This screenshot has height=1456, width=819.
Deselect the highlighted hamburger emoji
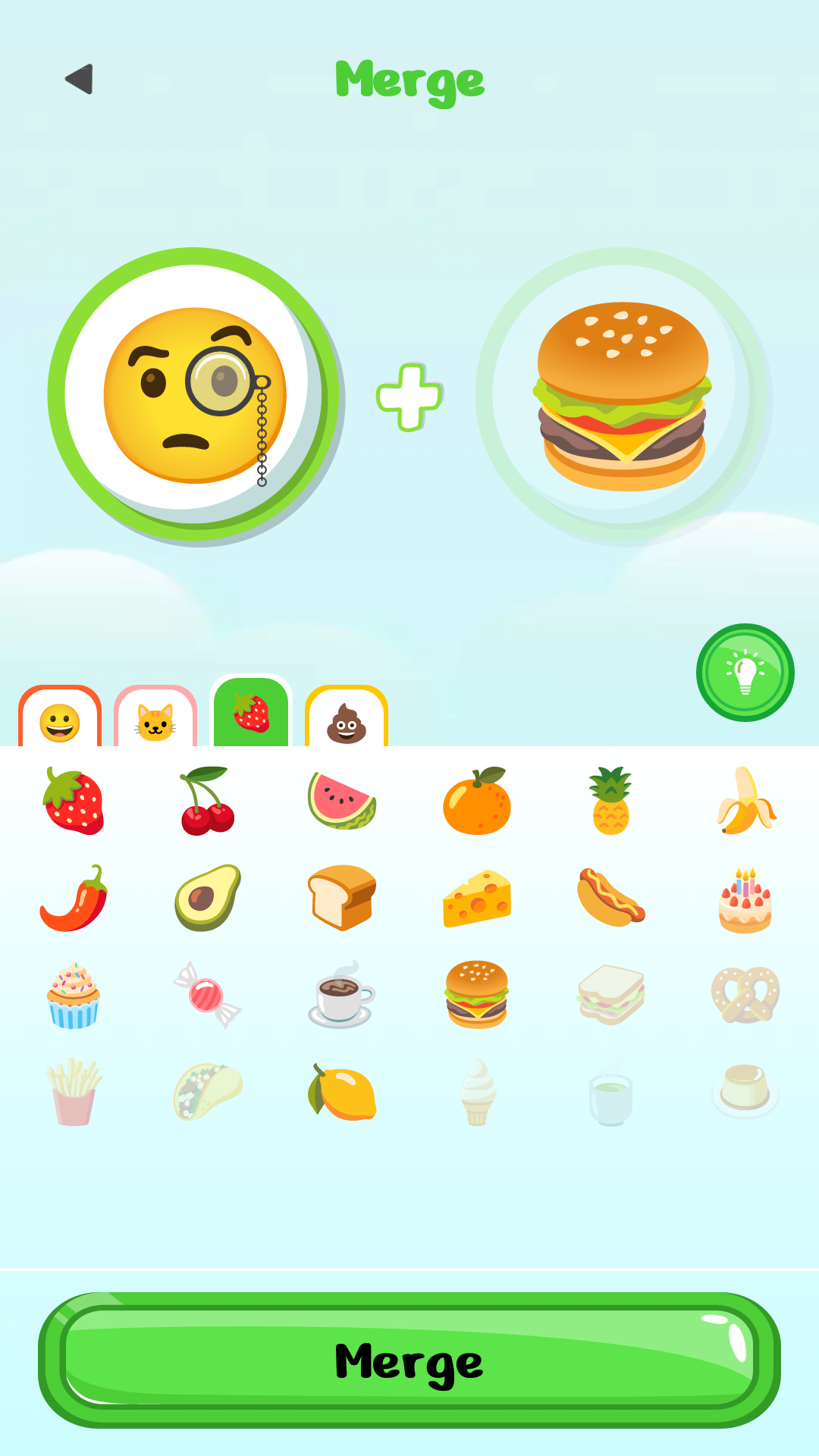(x=476, y=994)
